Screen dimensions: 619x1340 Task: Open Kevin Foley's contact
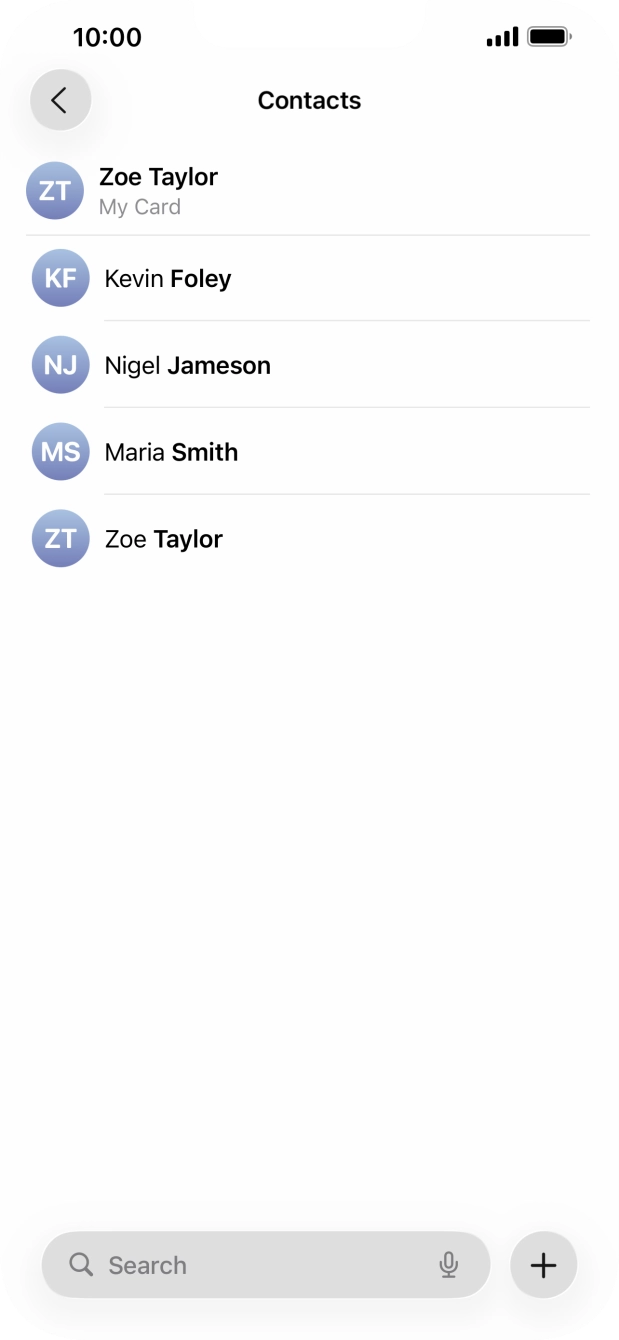(x=168, y=278)
